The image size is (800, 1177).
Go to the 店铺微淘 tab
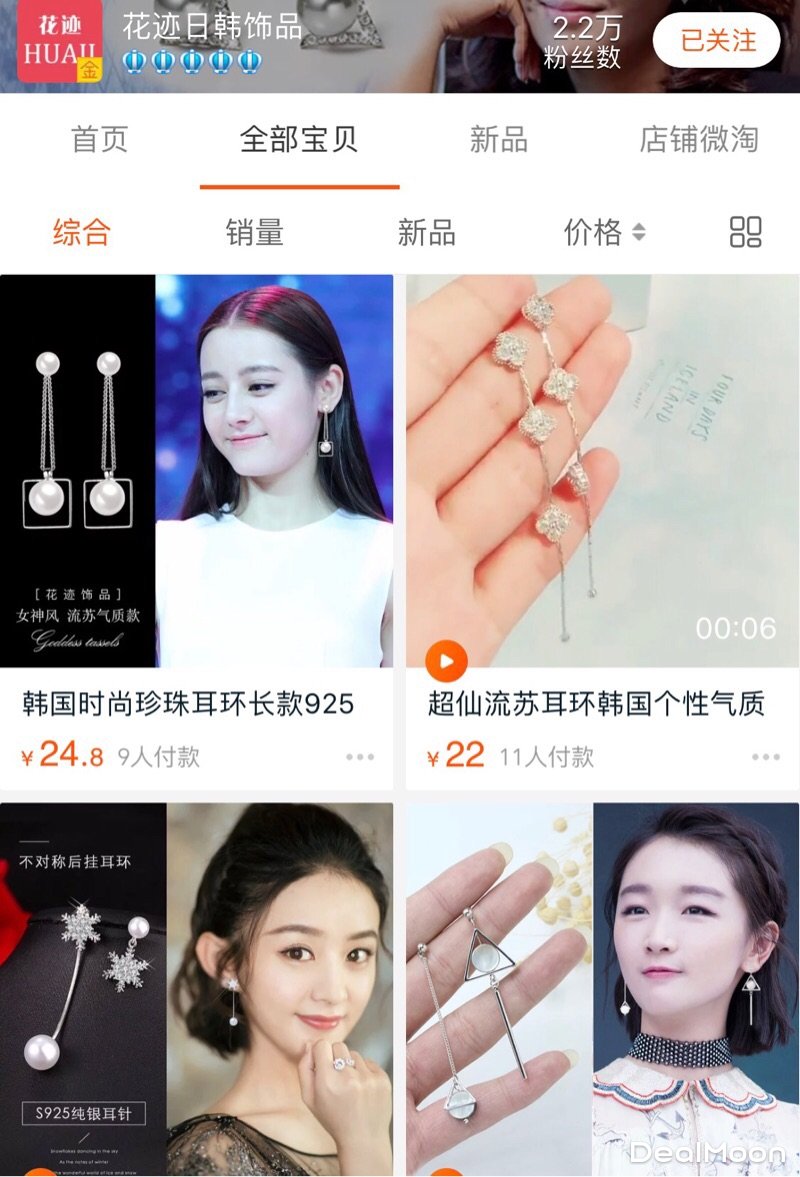[x=699, y=140]
